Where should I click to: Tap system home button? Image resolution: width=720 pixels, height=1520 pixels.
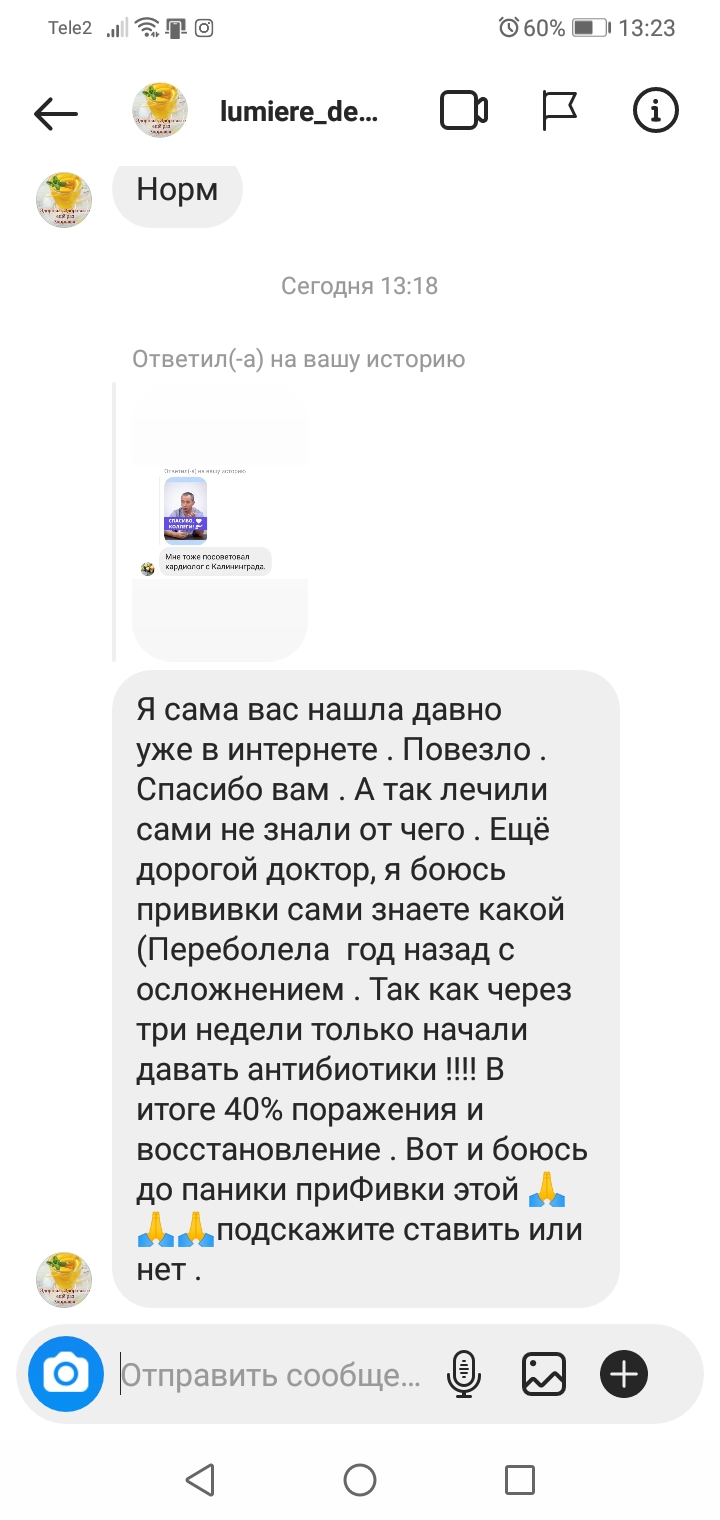(x=360, y=1479)
